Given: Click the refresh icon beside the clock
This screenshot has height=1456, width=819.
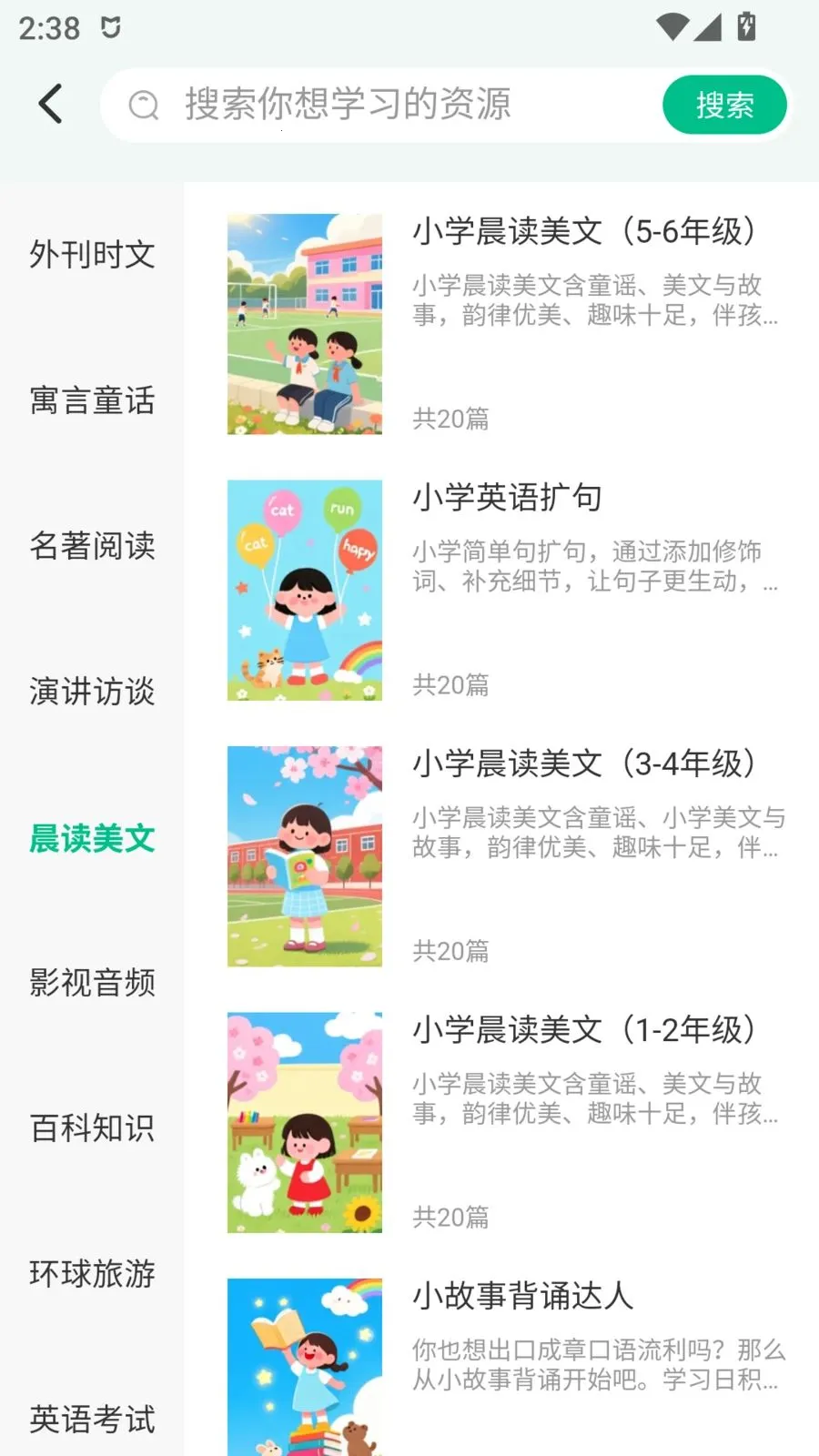Looking at the screenshot, I should pos(109,27).
